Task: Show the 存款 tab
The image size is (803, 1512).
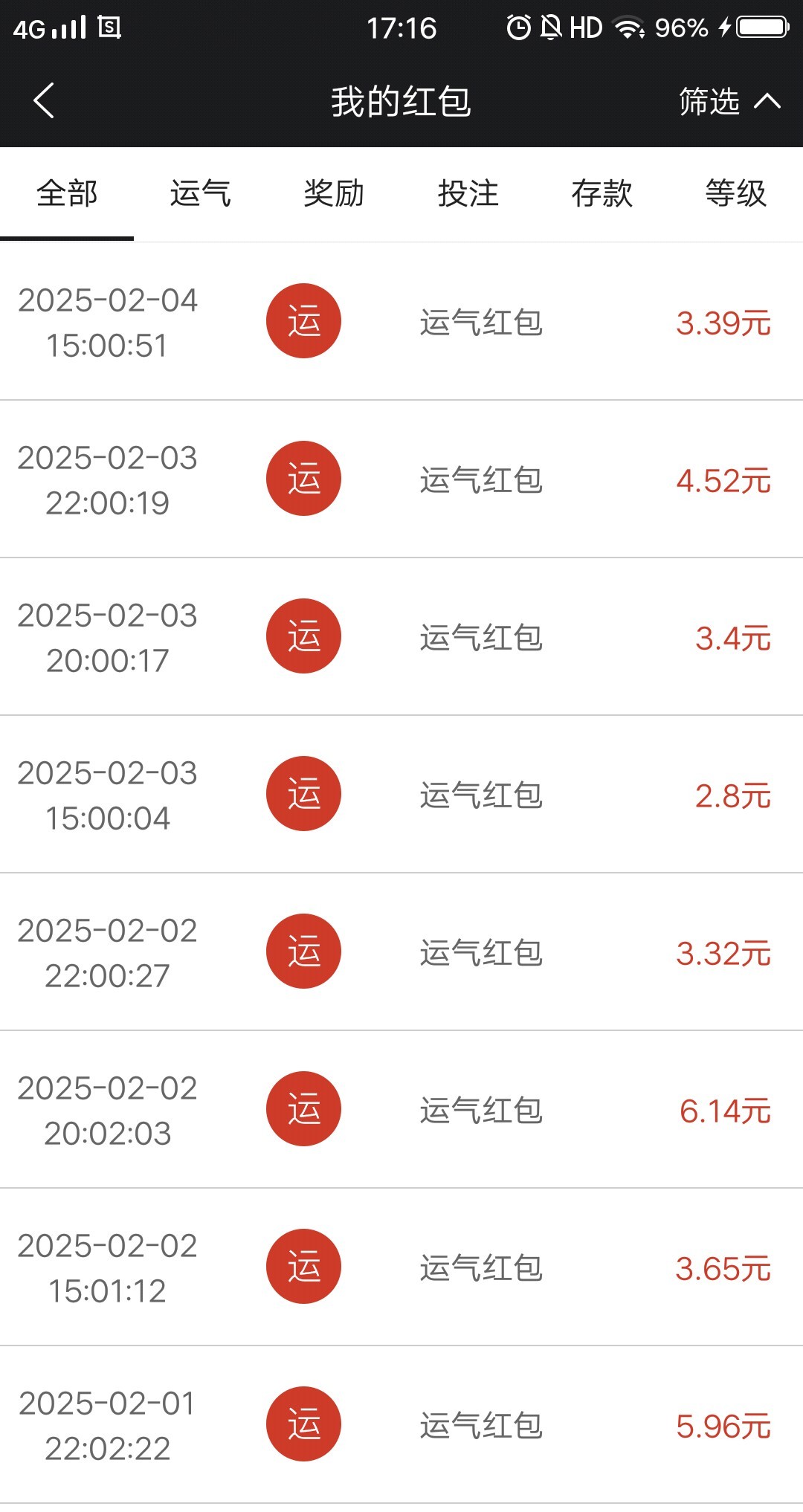Action: click(x=602, y=193)
